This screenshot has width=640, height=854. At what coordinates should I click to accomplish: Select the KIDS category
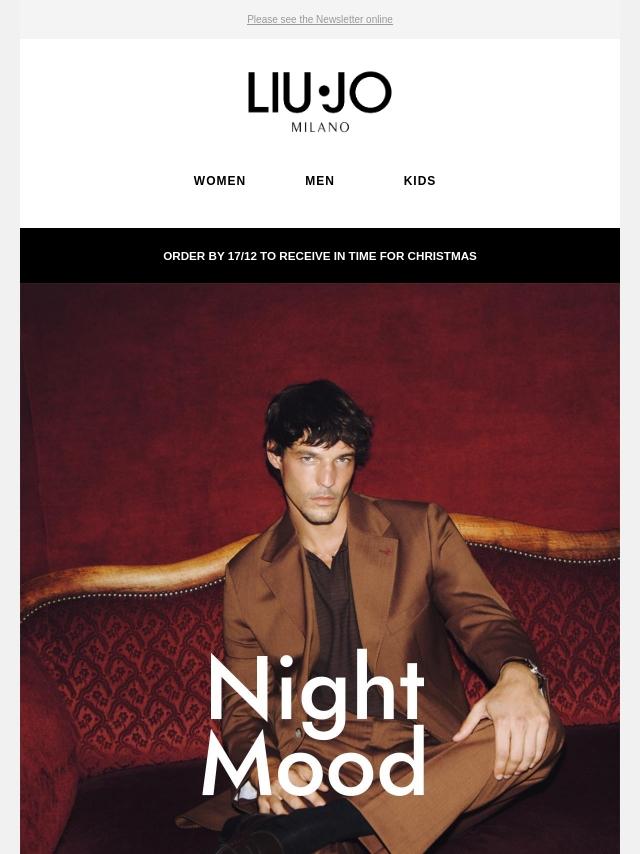pos(419,181)
